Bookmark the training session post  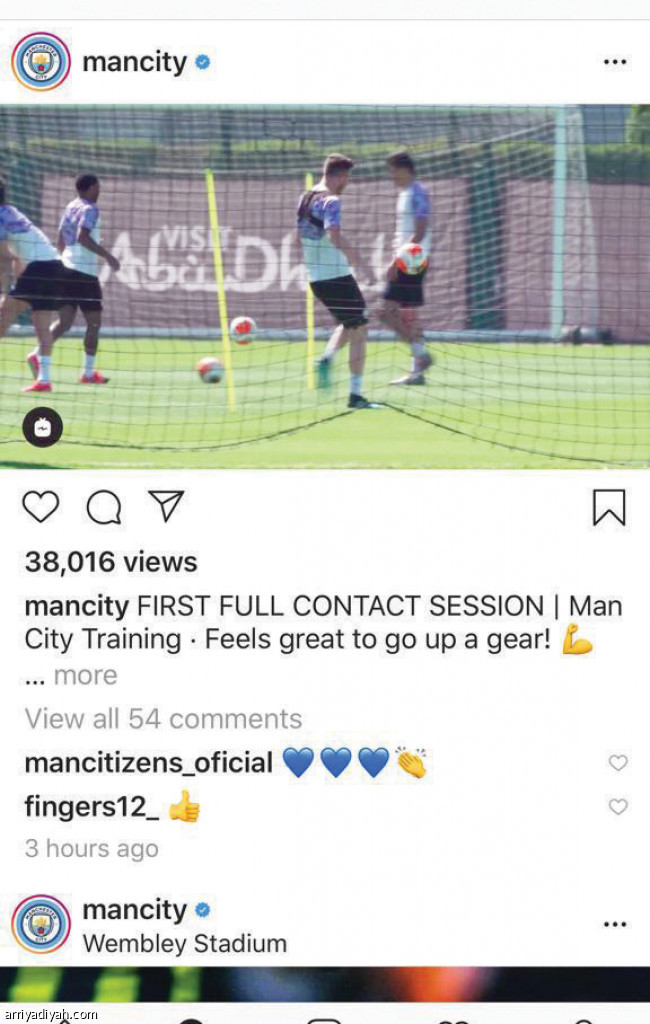tap(608, 508)
